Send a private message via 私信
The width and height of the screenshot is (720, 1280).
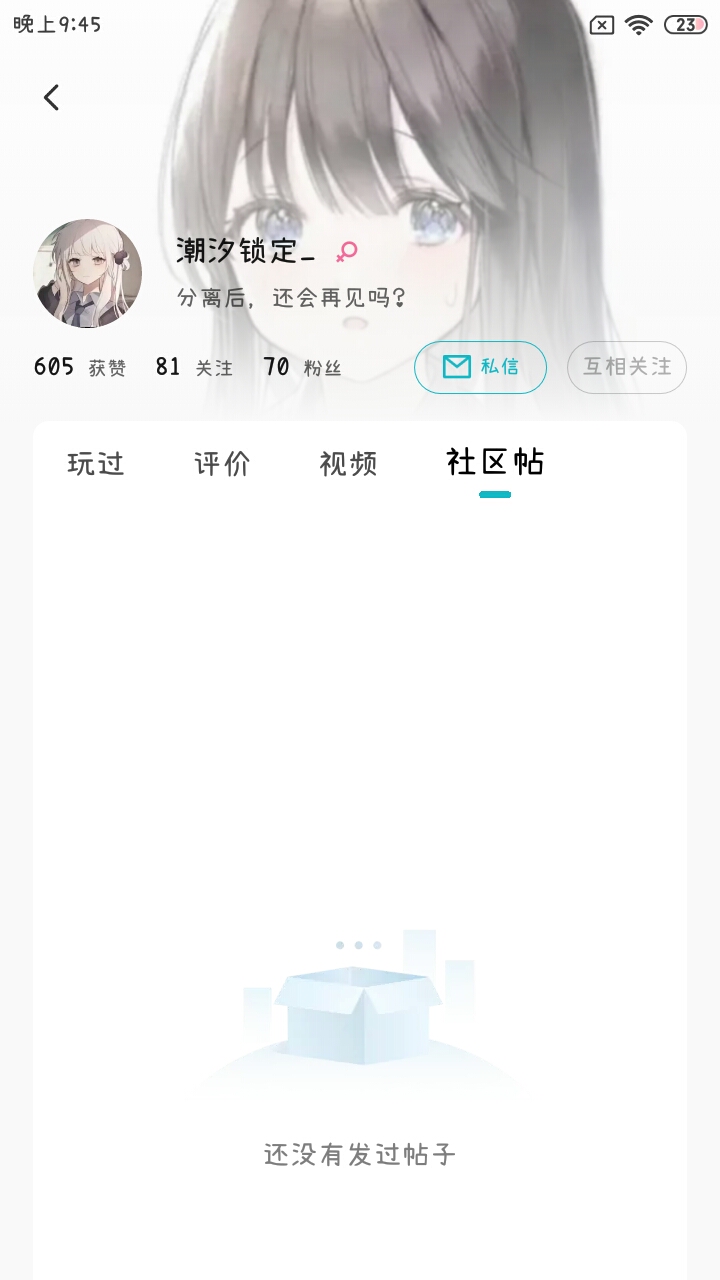point(480,367)
